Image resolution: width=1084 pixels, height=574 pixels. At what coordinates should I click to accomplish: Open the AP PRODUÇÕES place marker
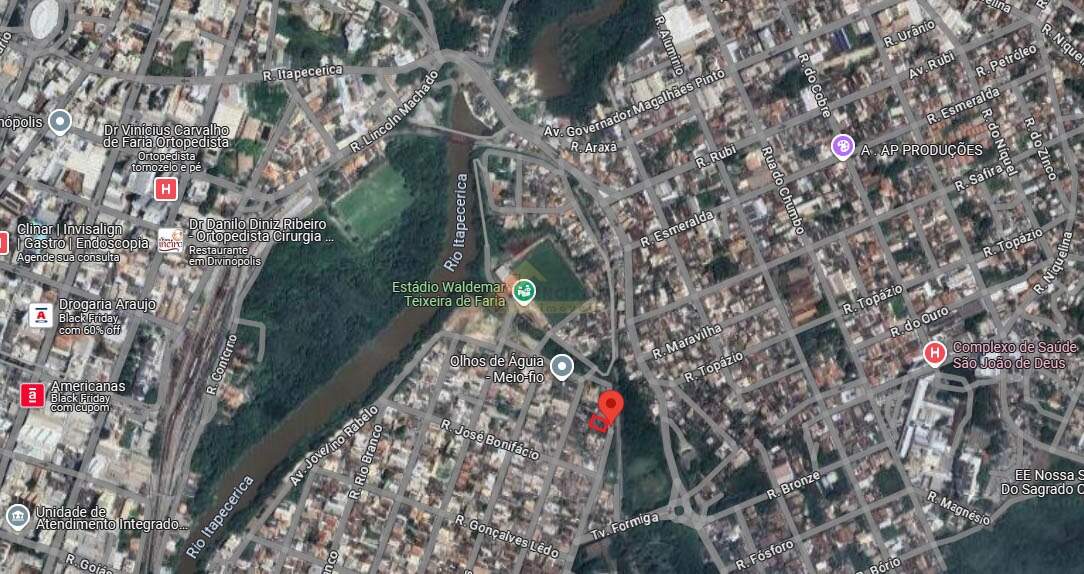(x=843, y=147)
